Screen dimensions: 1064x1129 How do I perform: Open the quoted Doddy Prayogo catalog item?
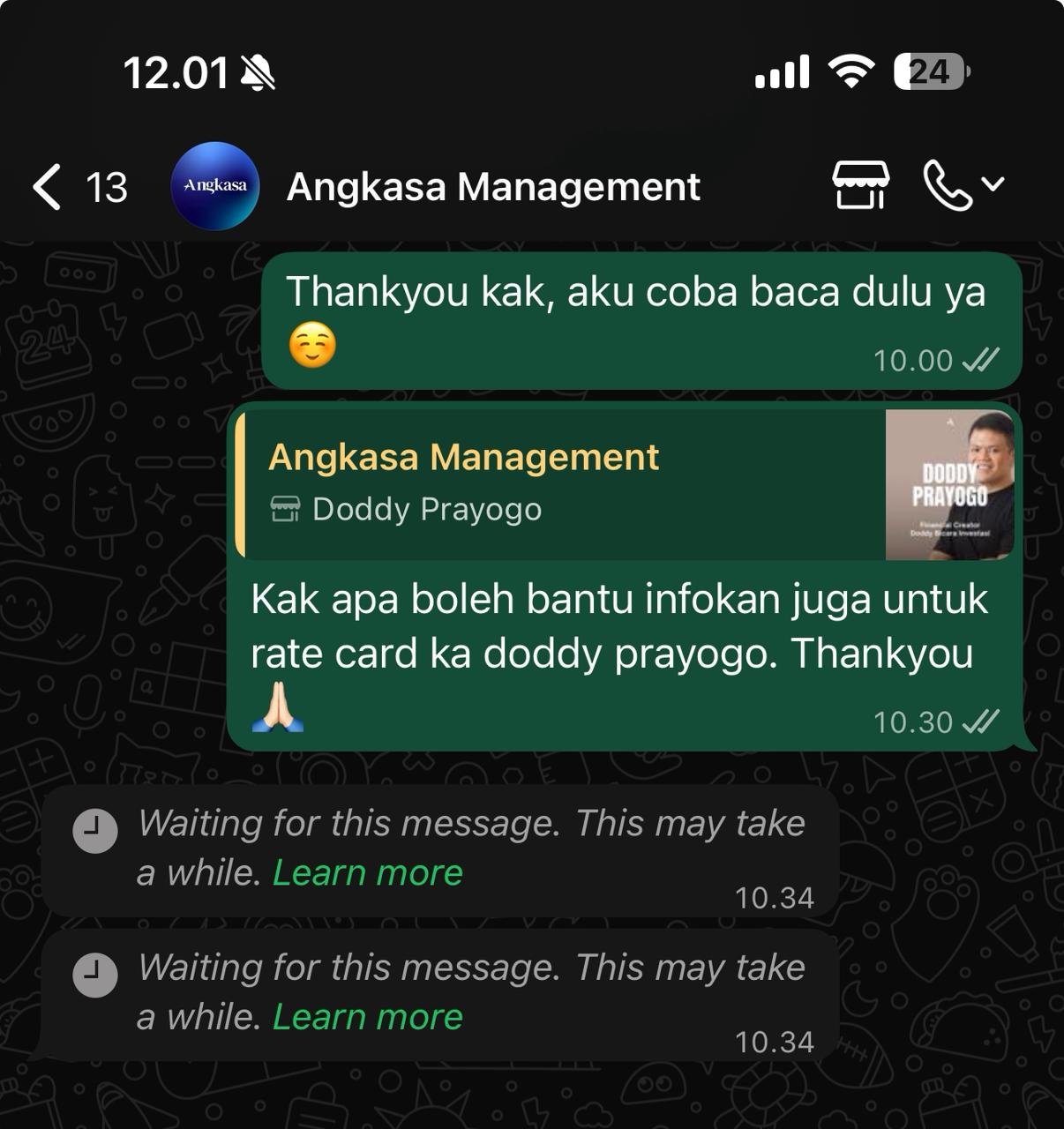click(x=625, y=483)
